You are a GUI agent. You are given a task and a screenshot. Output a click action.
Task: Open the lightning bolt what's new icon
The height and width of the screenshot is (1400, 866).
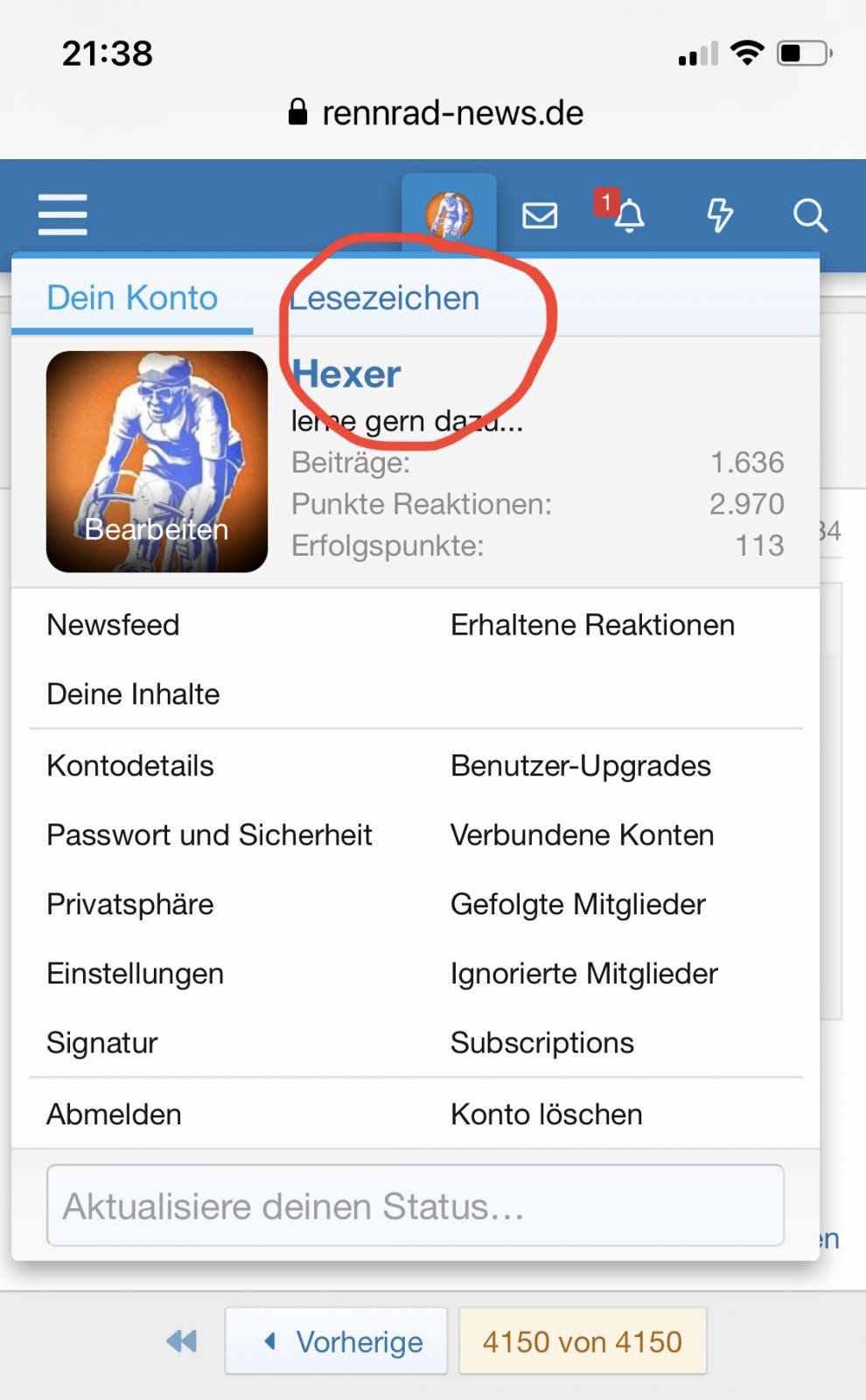(x=719, y=215)
